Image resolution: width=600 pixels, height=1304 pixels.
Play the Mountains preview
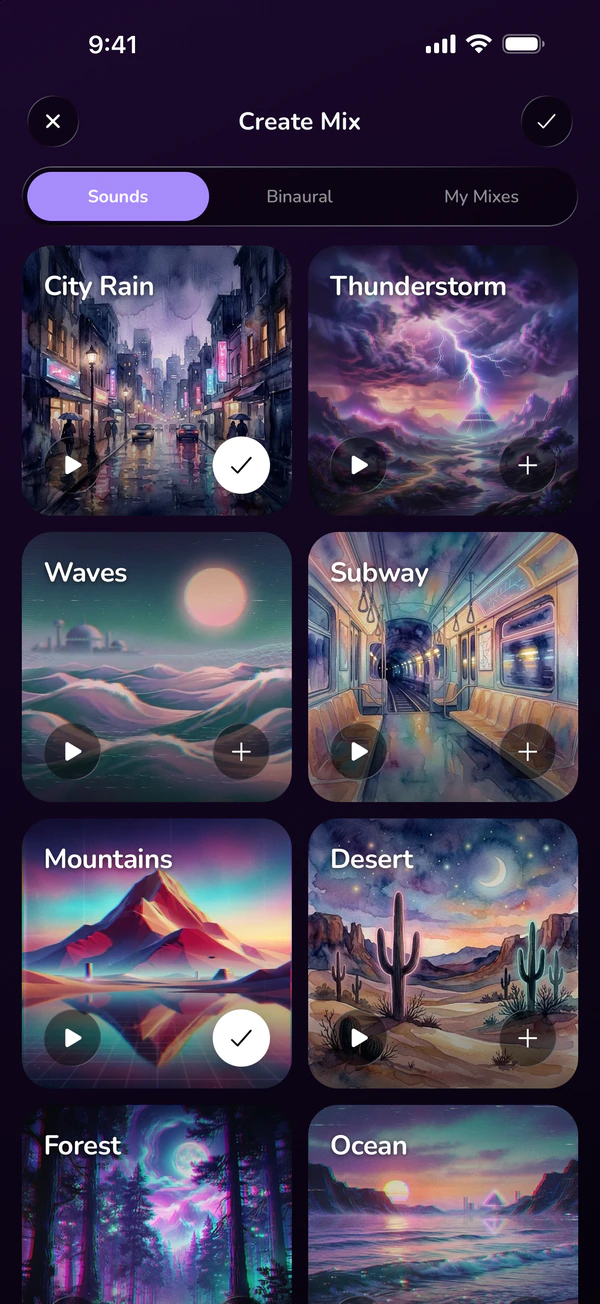(73, 1038)
